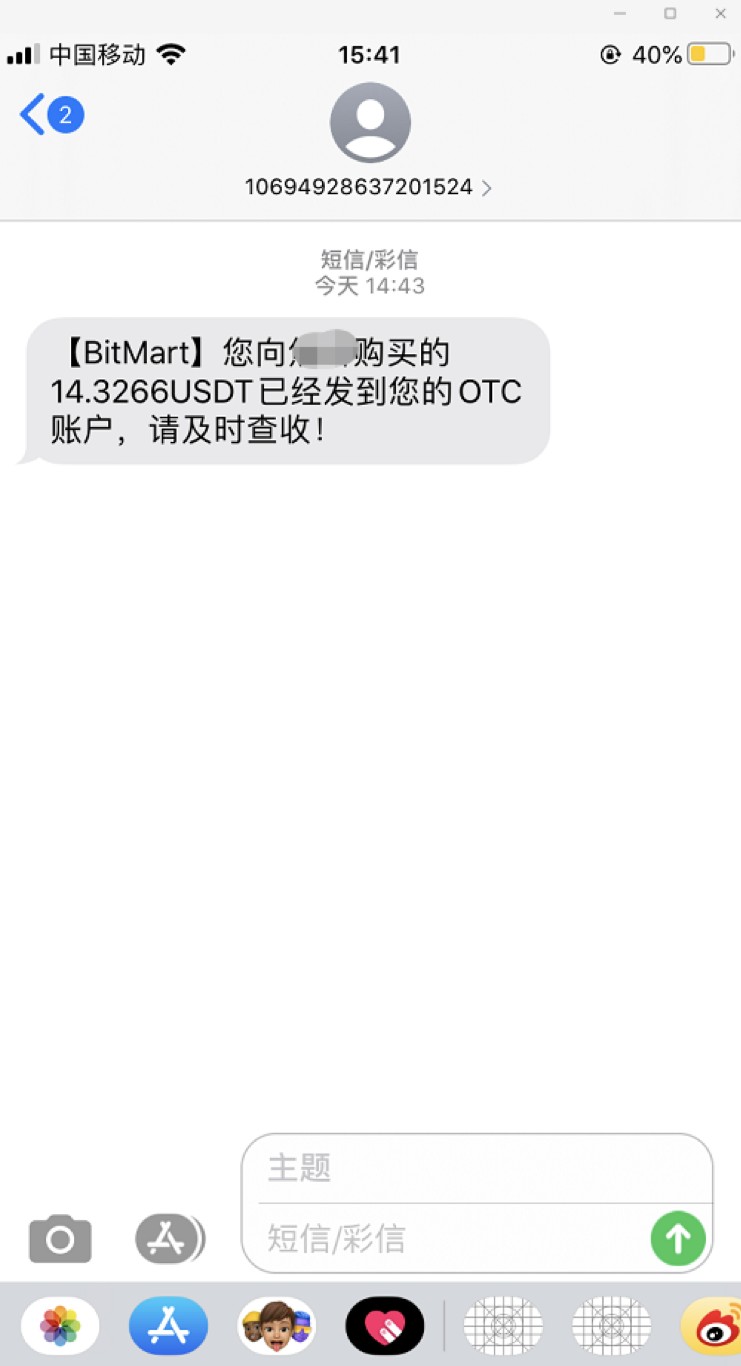Tap the orientation lock icon in the status bar

click(609, 55)
